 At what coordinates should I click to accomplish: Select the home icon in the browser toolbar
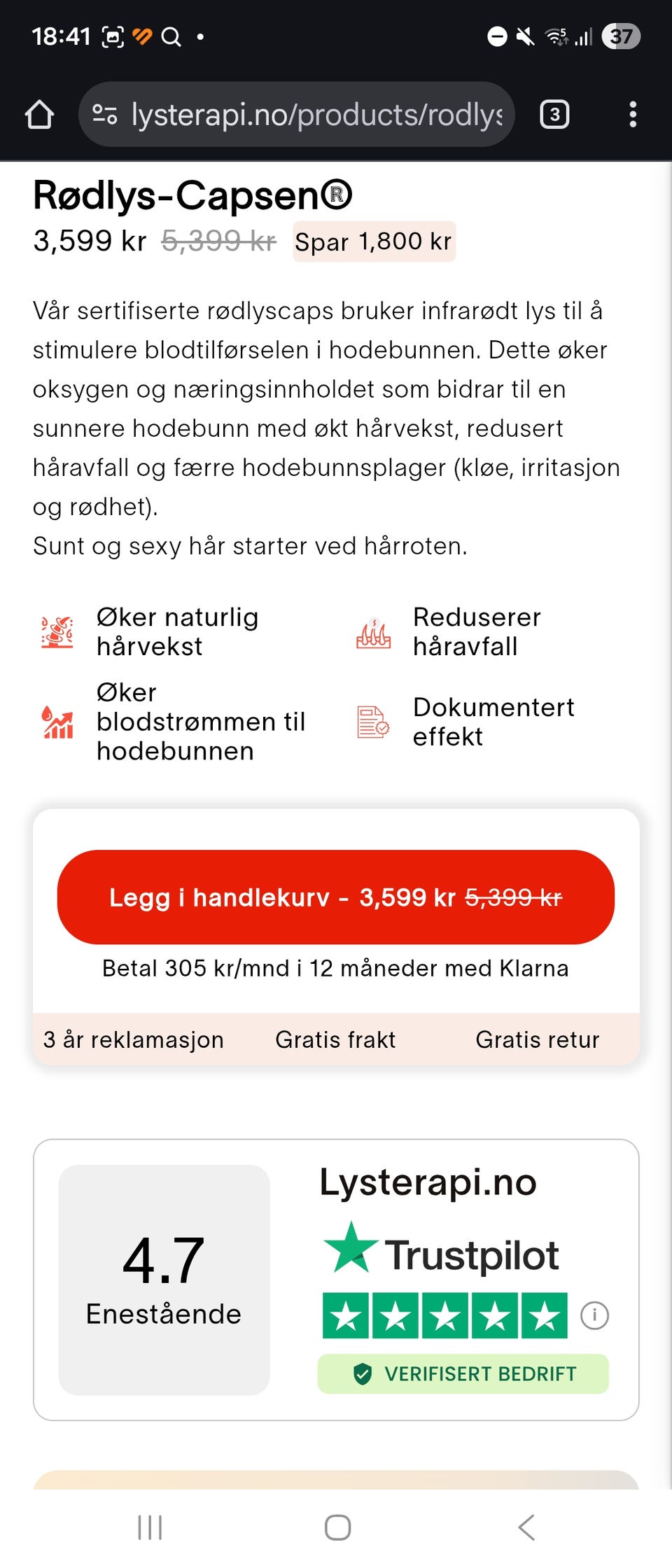[x=40, y=114]
